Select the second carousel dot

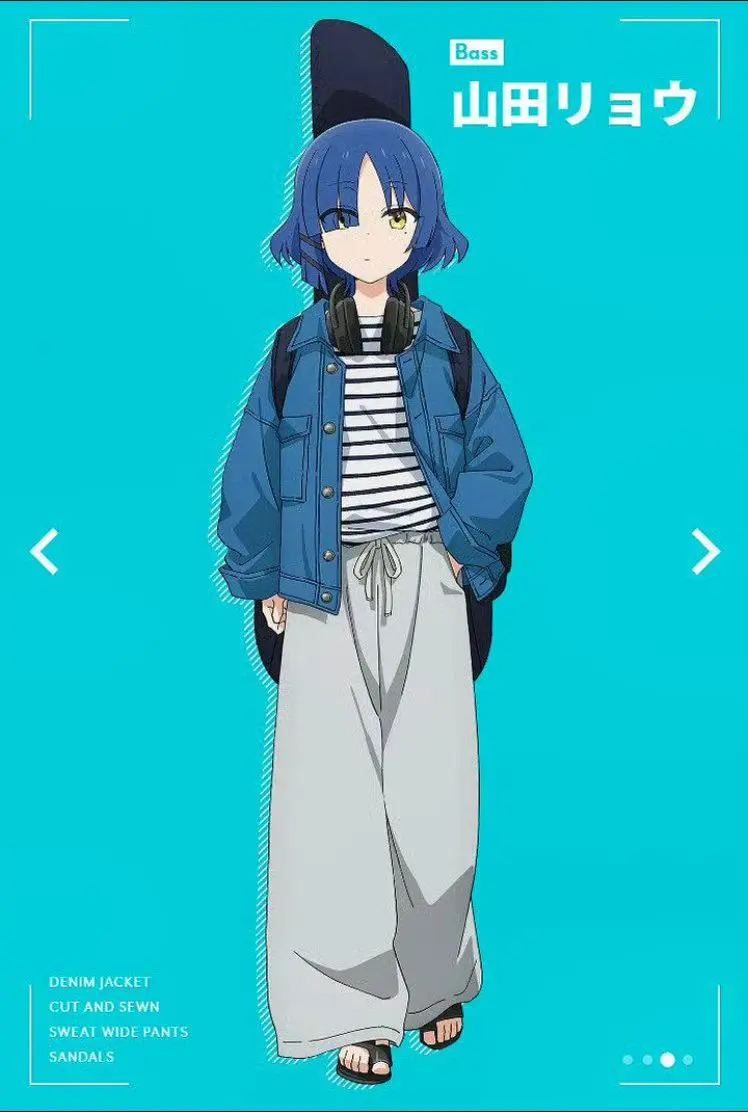coord(647,1059)
